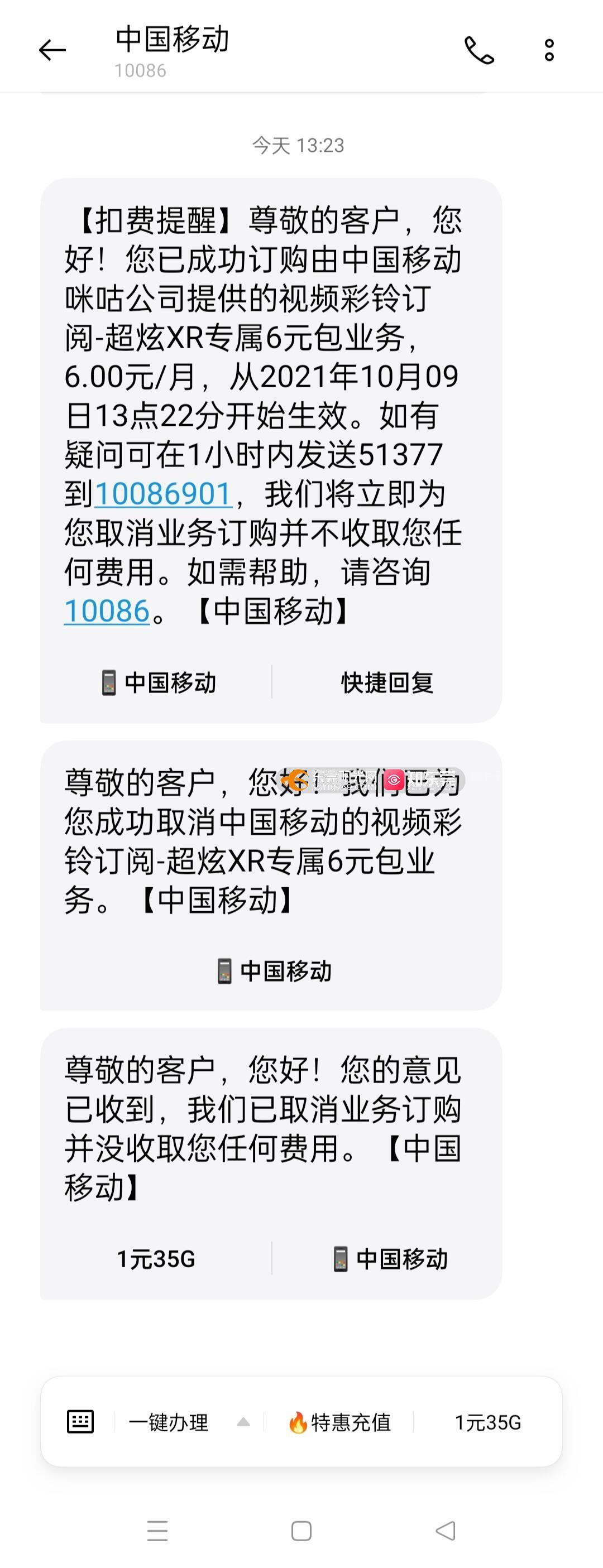Go back to the message list
The height and width of the screenshot is (1568, 603).
pyautogui.click(x=52, y=51)
